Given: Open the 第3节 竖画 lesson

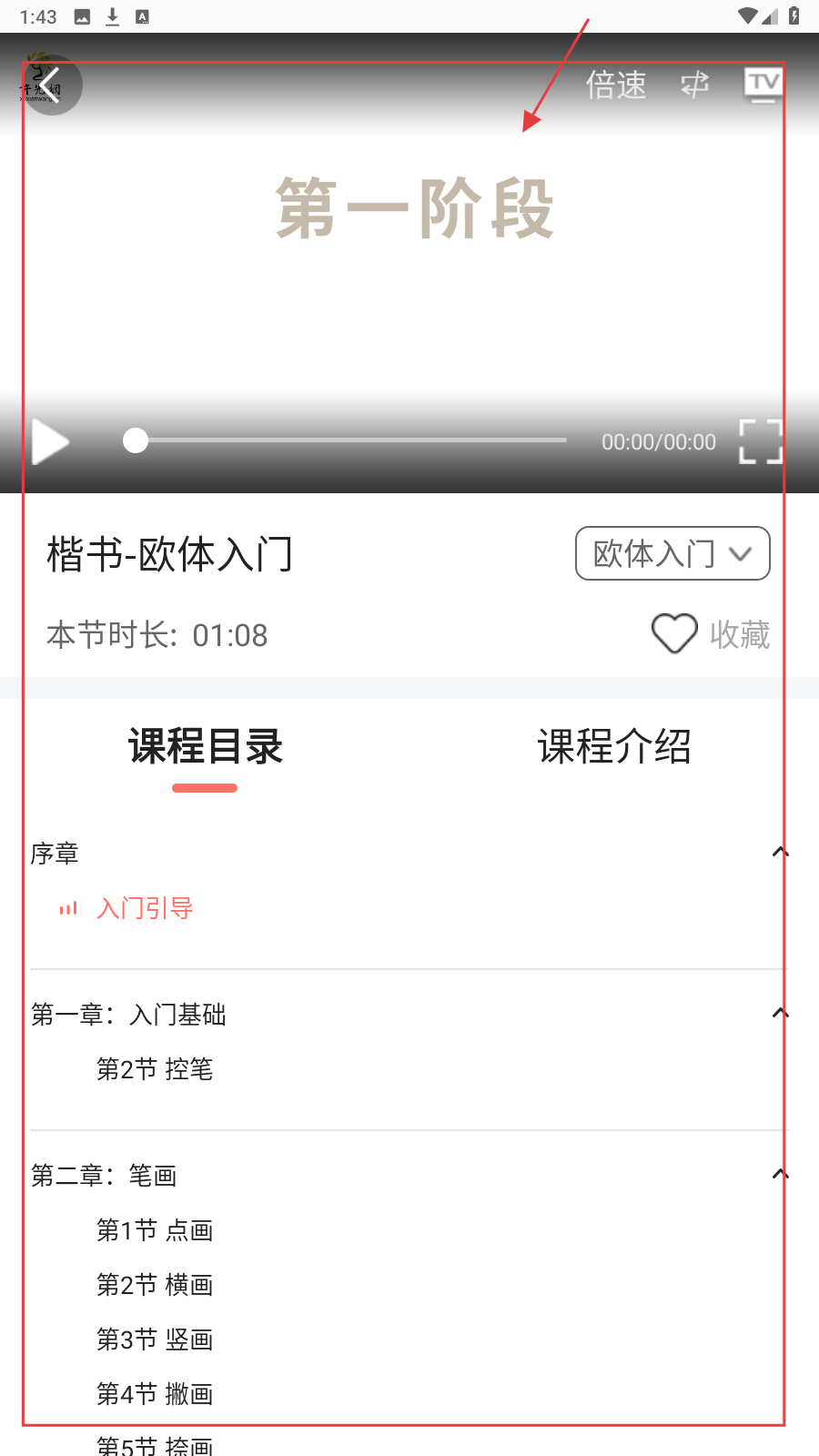Looking at the screenshot, I should click(x=155, y=1340).
